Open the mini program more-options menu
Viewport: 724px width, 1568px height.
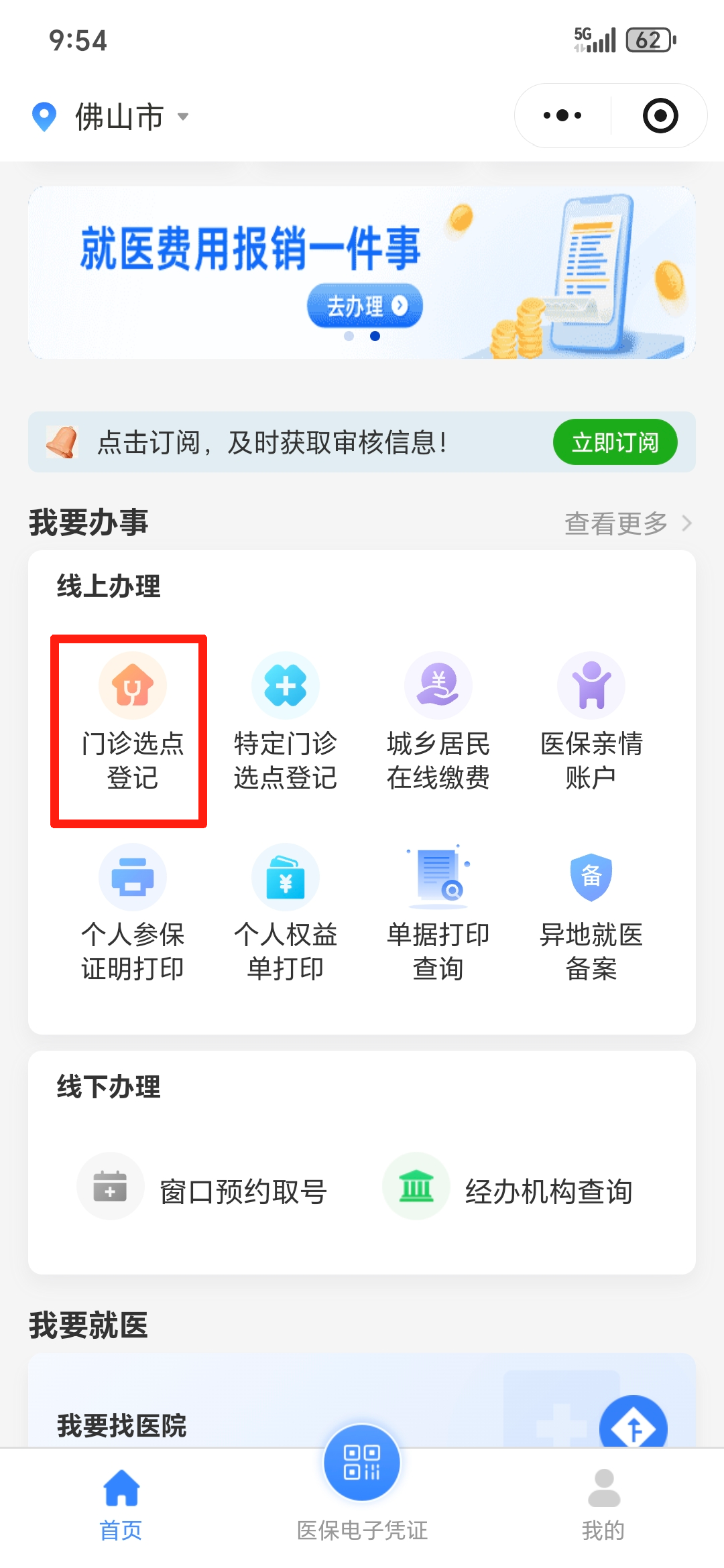point(562,116)
